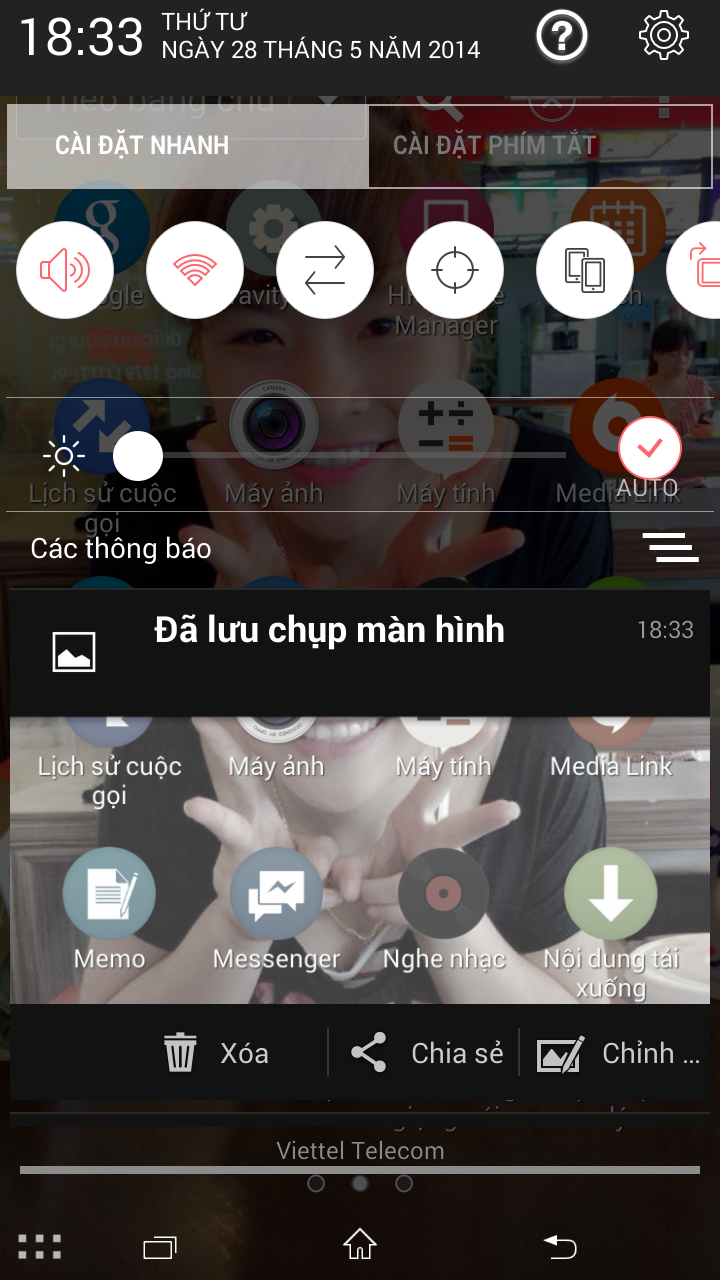
Task: Toggle the mobile data quick setting
Action: pyautogui.click(x=325, y=270)
